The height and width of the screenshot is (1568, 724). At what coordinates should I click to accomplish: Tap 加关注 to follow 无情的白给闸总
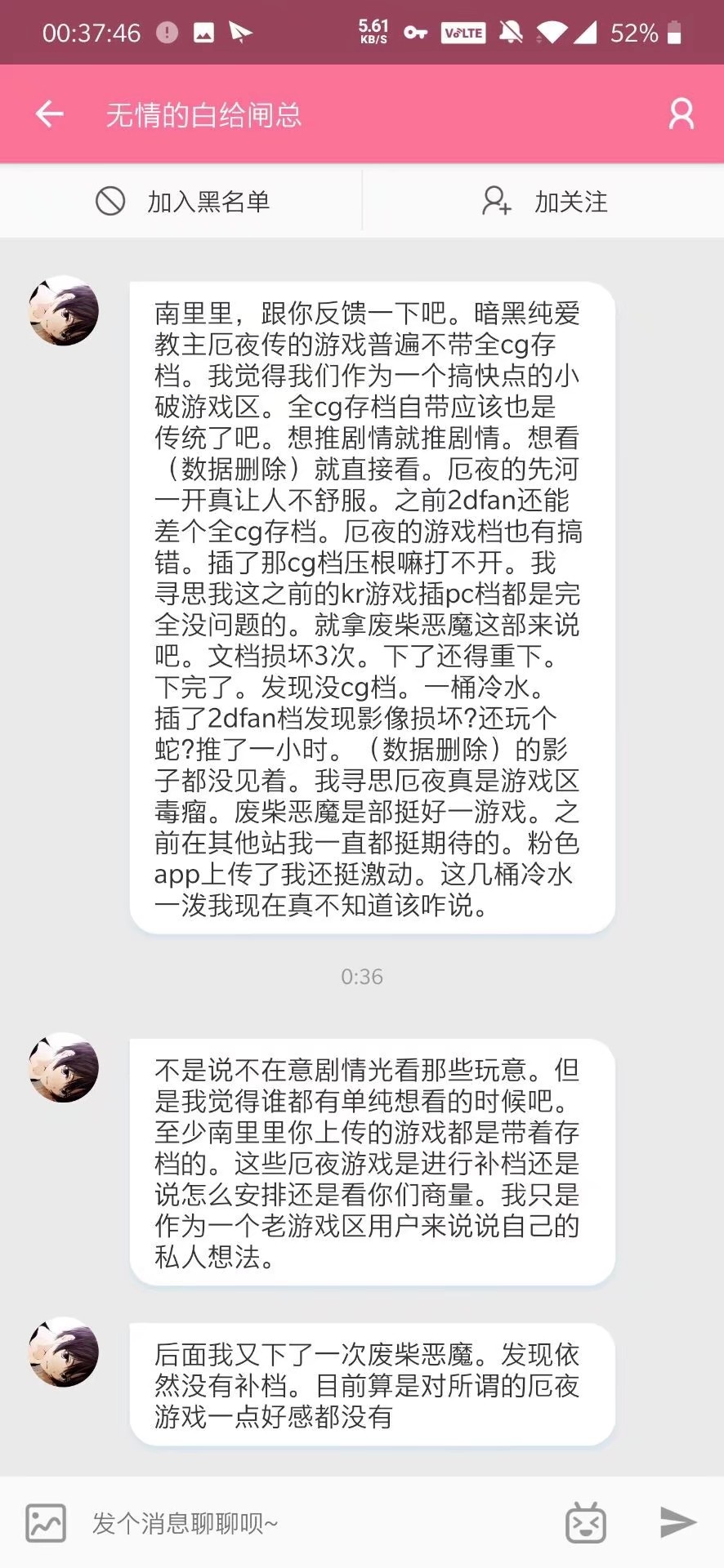[570, 201]
